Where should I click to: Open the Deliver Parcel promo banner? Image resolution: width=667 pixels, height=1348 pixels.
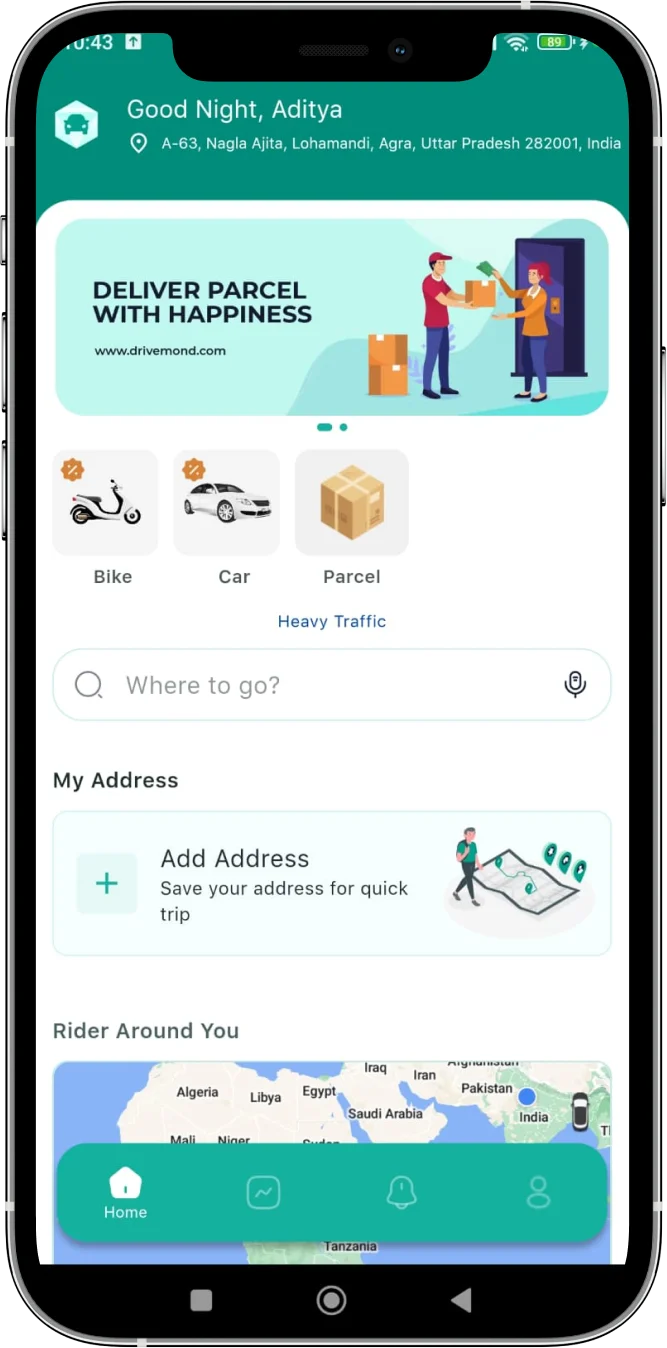pos(331,316)
